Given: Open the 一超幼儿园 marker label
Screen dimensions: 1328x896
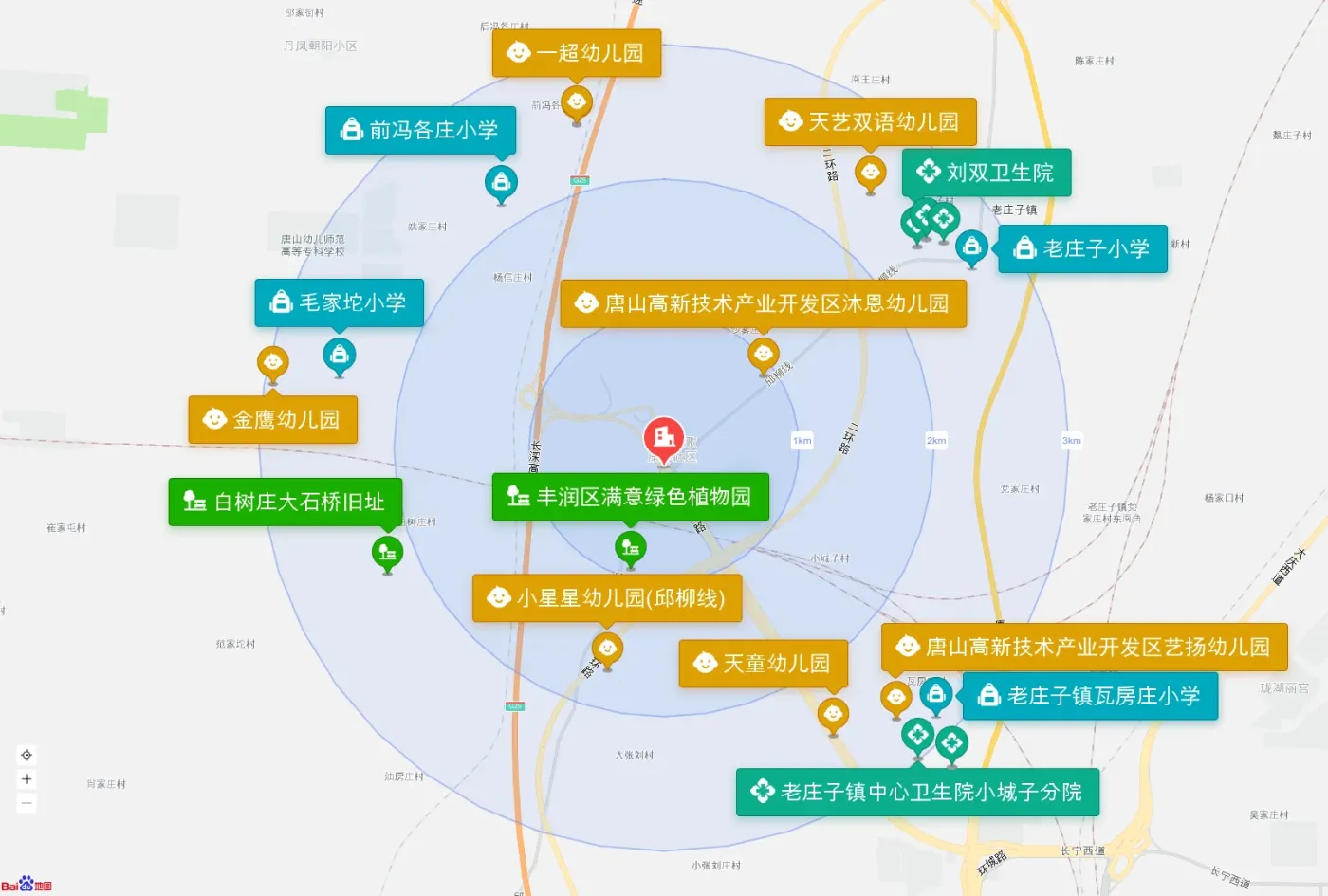Looking at the screenshot, I should [x=577, y=53].
